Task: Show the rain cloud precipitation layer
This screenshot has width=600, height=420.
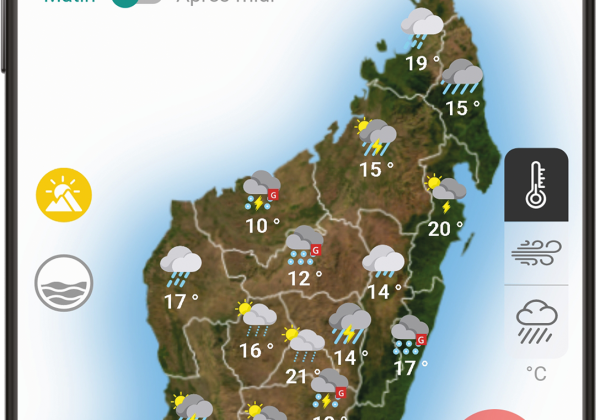Action: (x=536, y=321)
